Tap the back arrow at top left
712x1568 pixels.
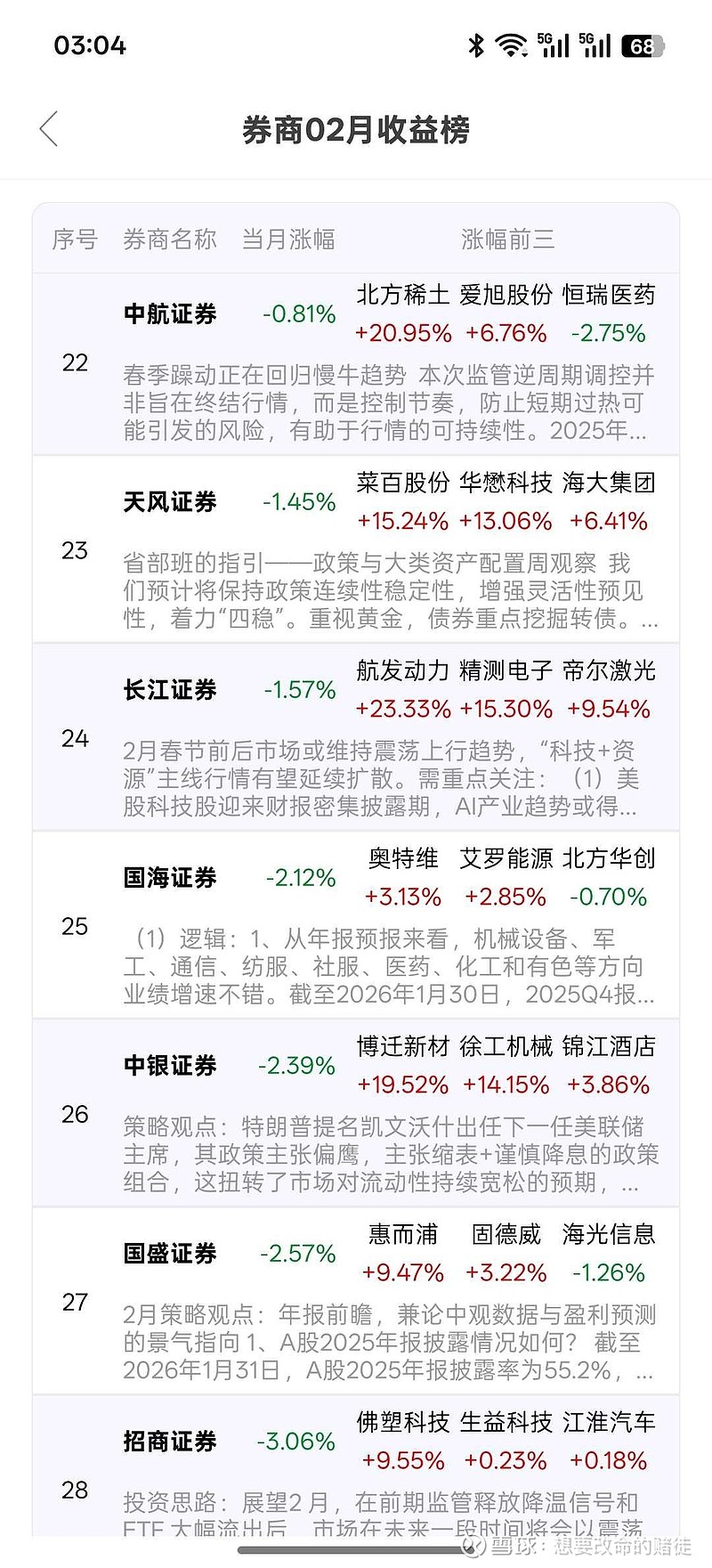click(x=50, y=129)
